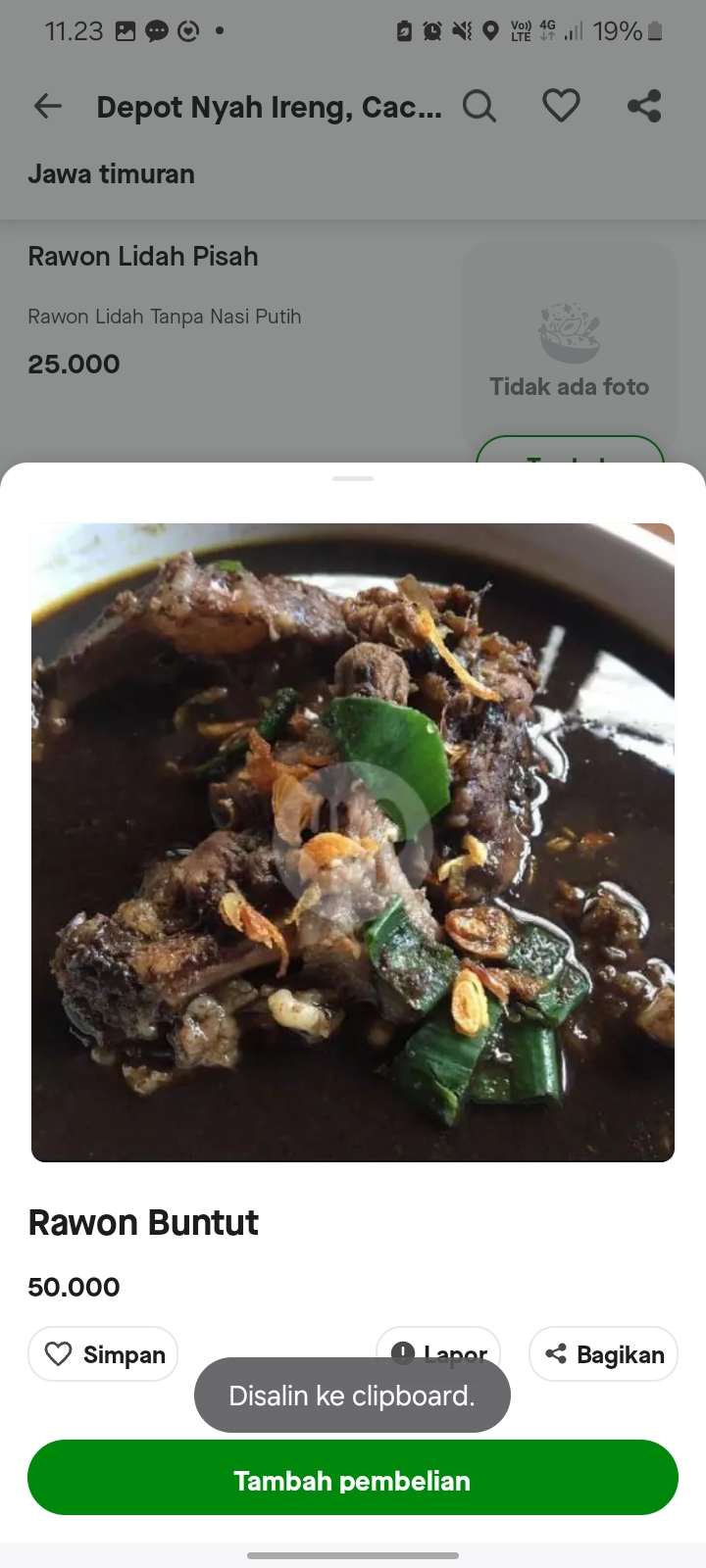Collapse the bottom sheet via drag handle
Image resolution: width=706 pixels, height=1568 pixels.
pyautogui.click(x=352, y=479)
